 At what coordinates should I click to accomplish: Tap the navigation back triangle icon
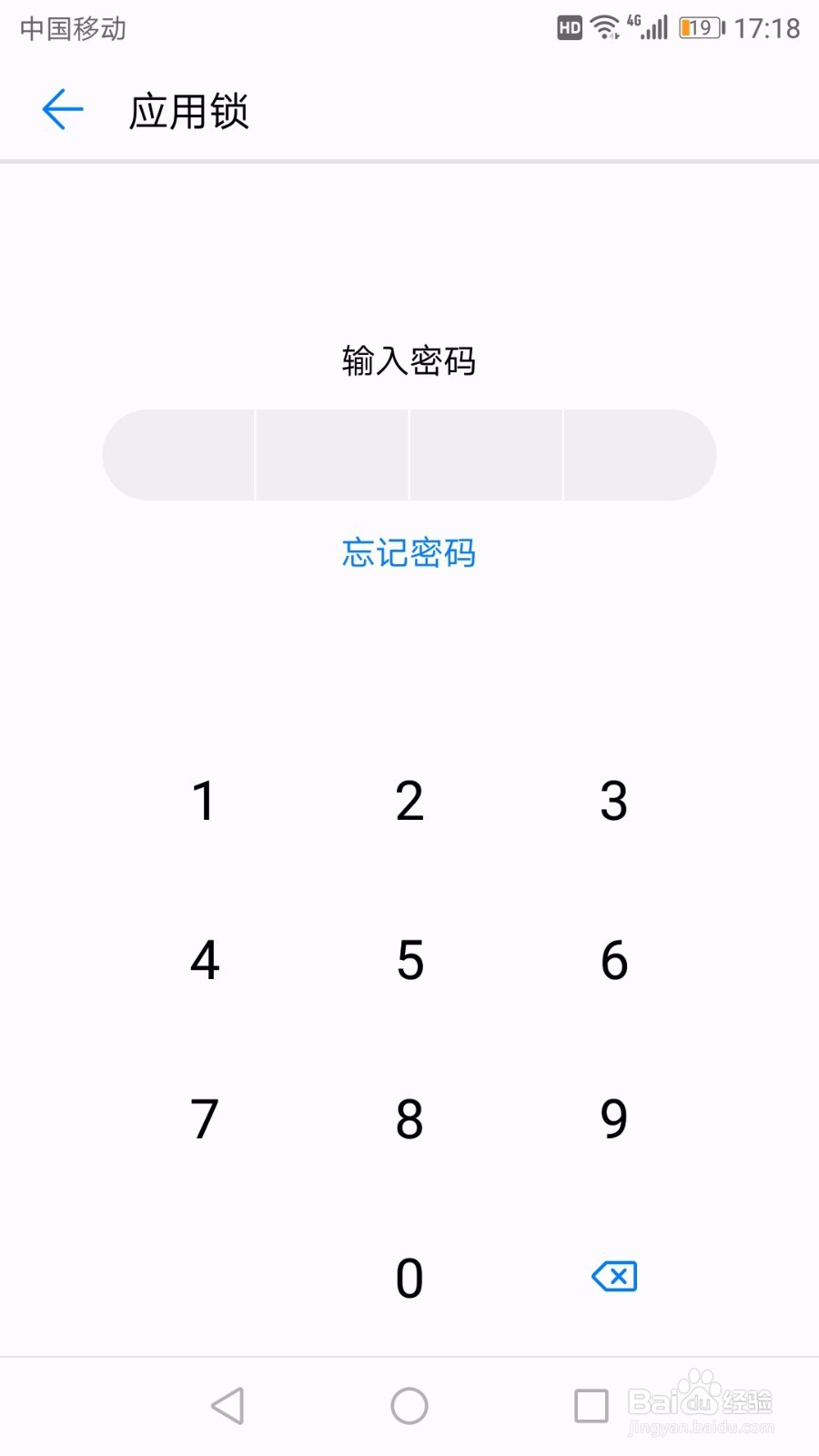227,1405
